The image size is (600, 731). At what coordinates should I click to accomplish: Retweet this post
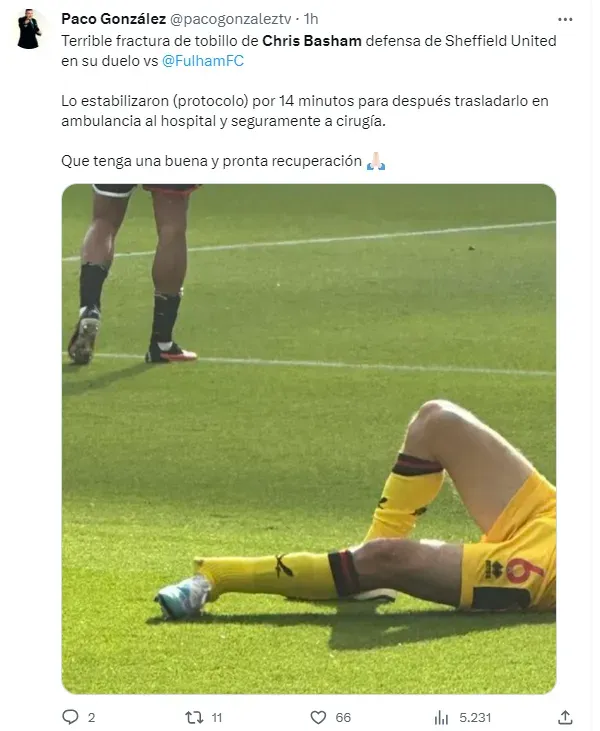coord(196,717)
